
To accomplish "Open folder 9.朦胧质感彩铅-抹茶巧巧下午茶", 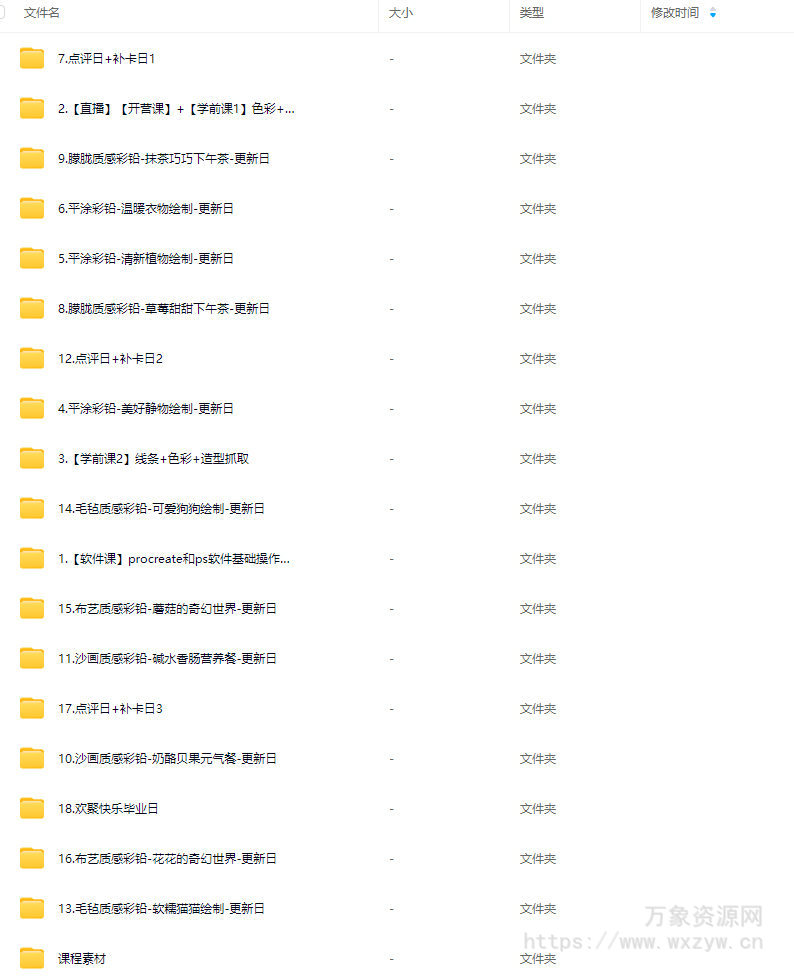I will [x=163, y=159].
